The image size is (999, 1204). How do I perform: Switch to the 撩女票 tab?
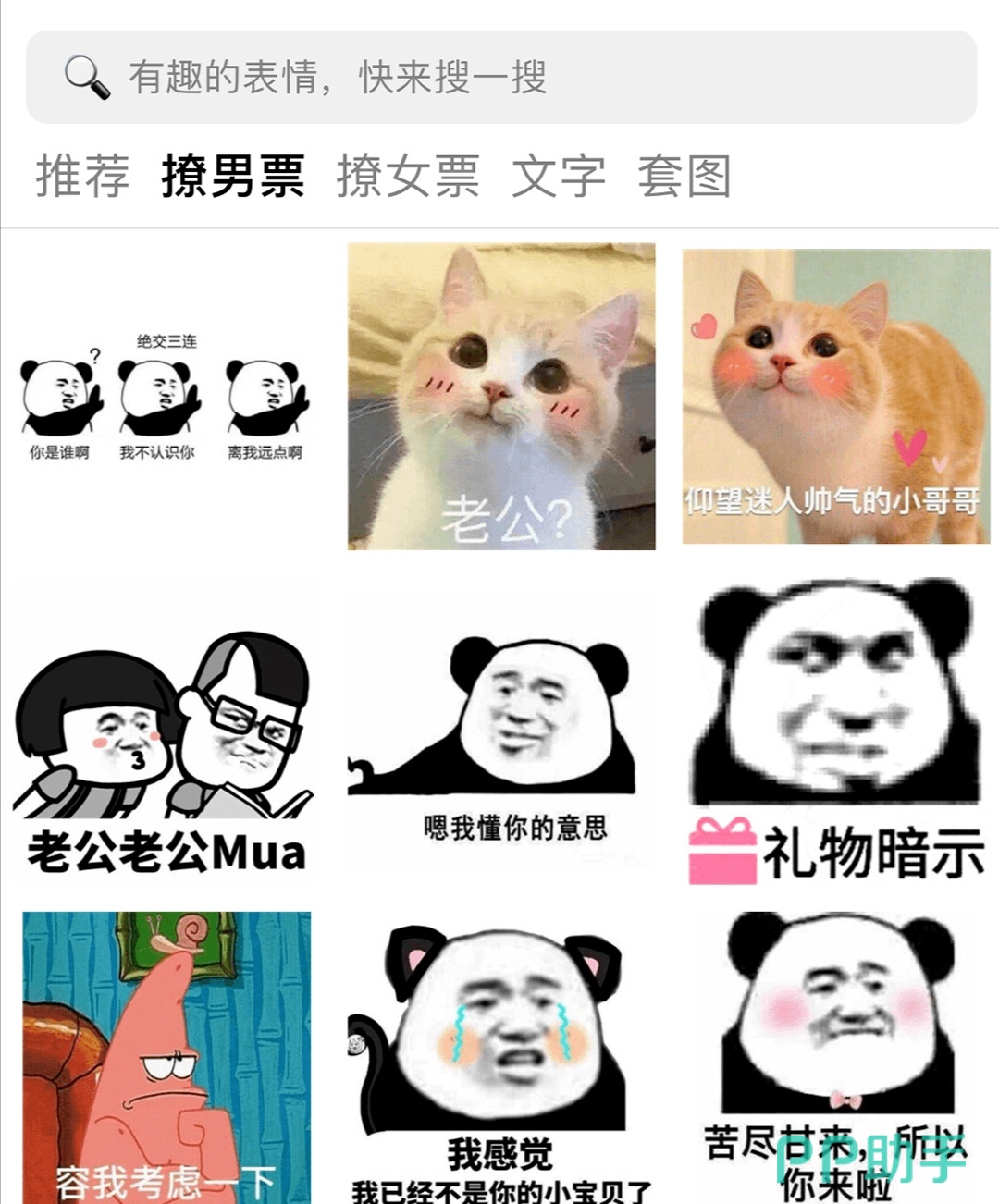[407, 176]
